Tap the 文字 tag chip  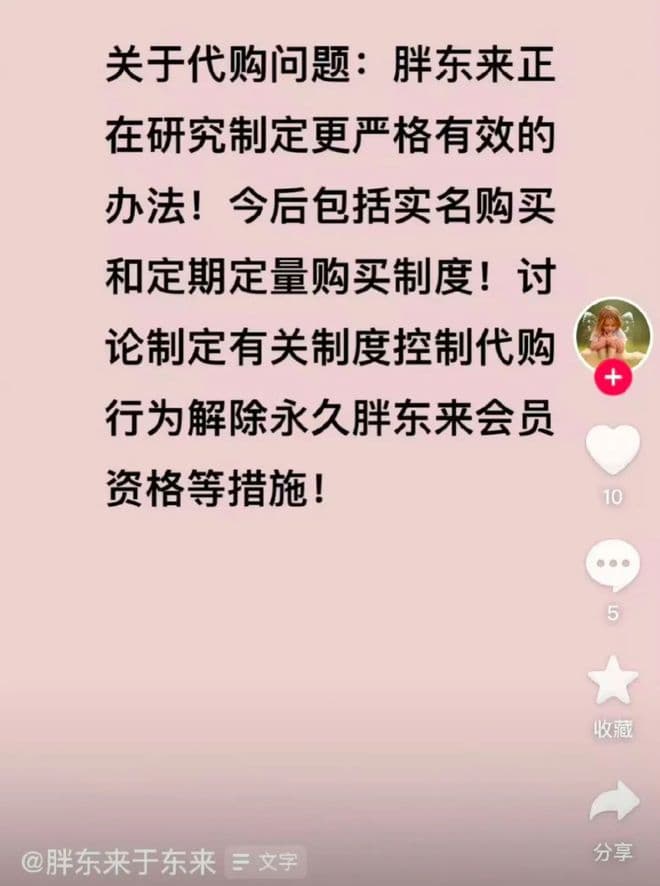tap(264, 861)
